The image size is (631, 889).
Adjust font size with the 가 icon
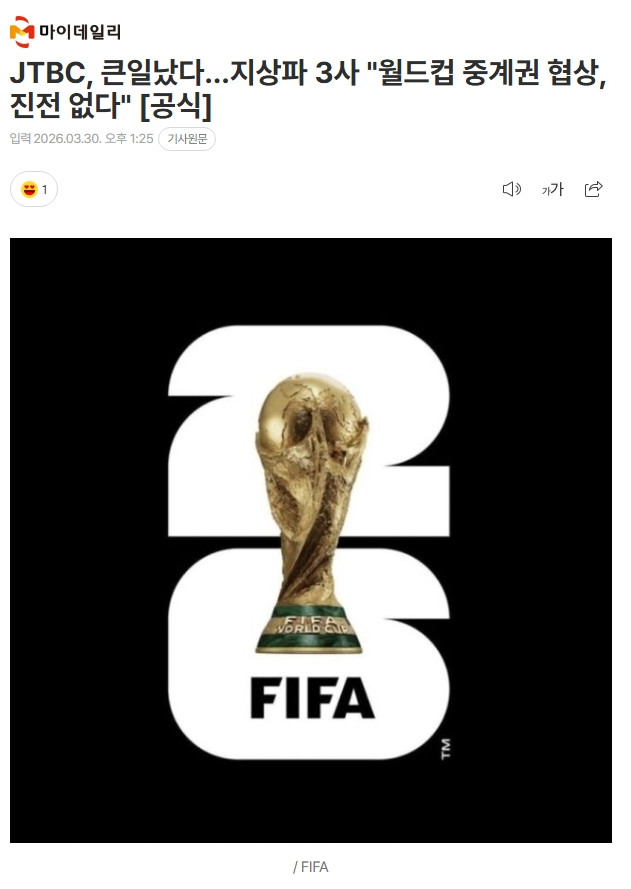pyautogui.click(x=552, y=189)
